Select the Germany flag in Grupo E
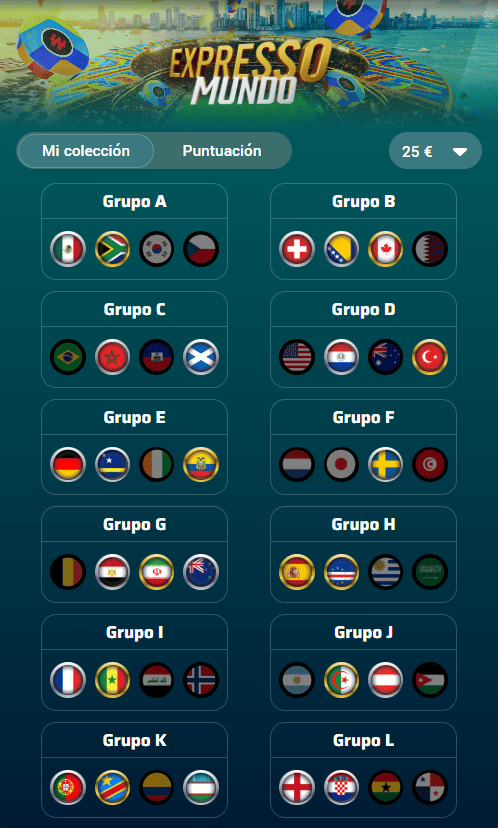 click(x=68, y=465)
